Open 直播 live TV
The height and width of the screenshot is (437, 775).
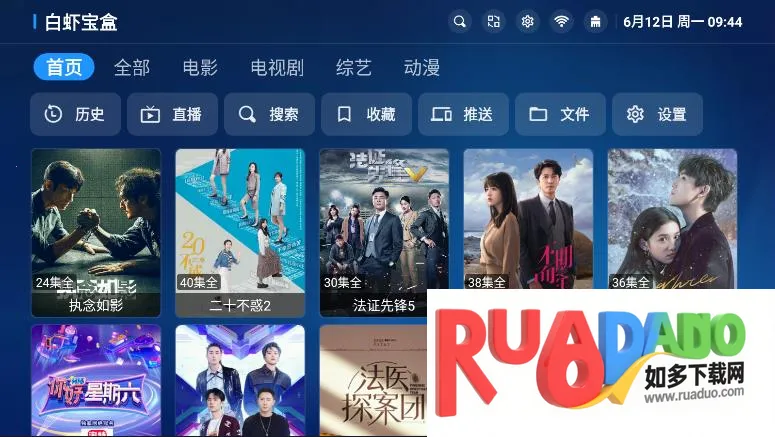(x=172, y=114)
